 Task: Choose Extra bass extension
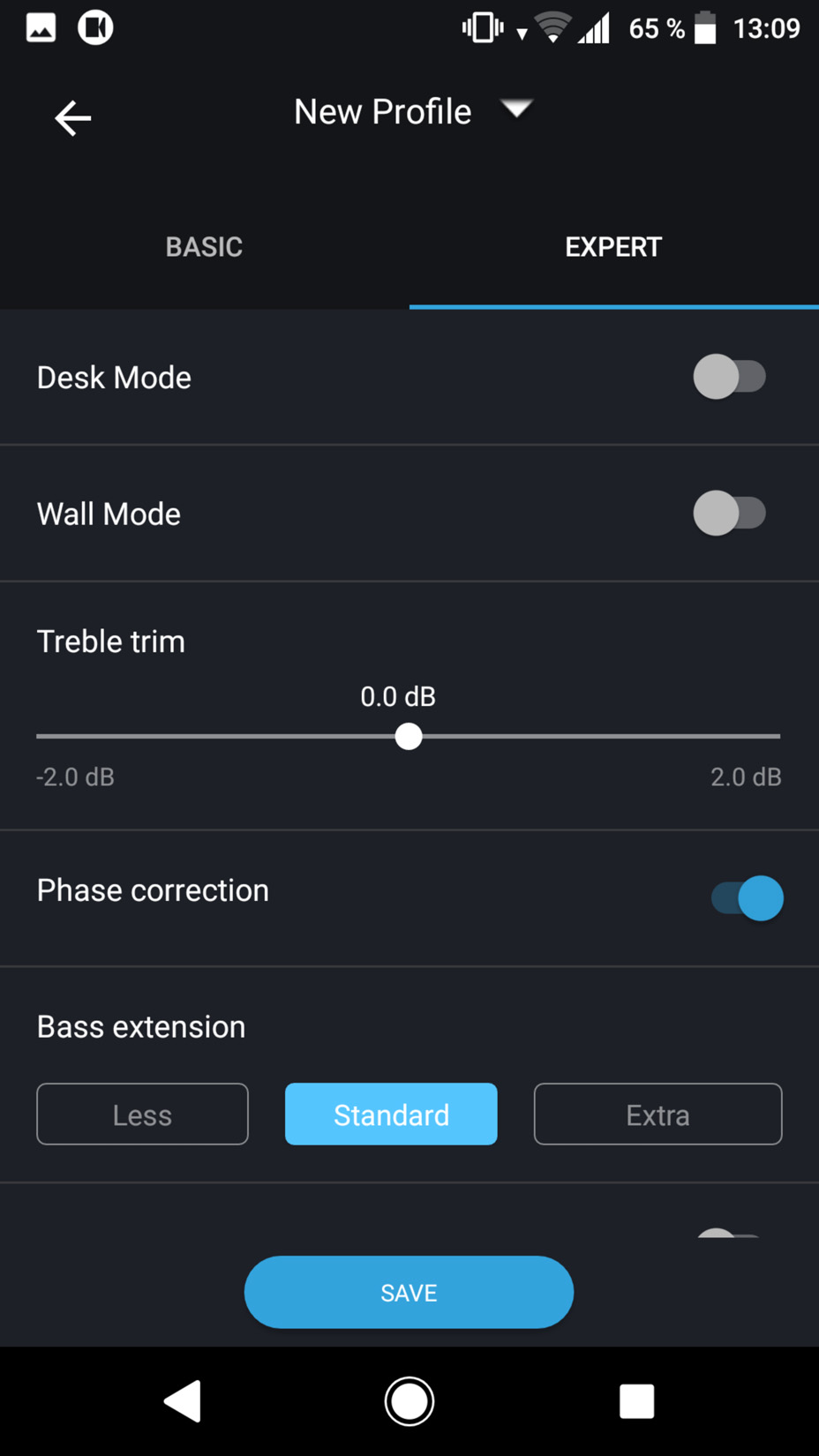click(x=657, y=1115)
